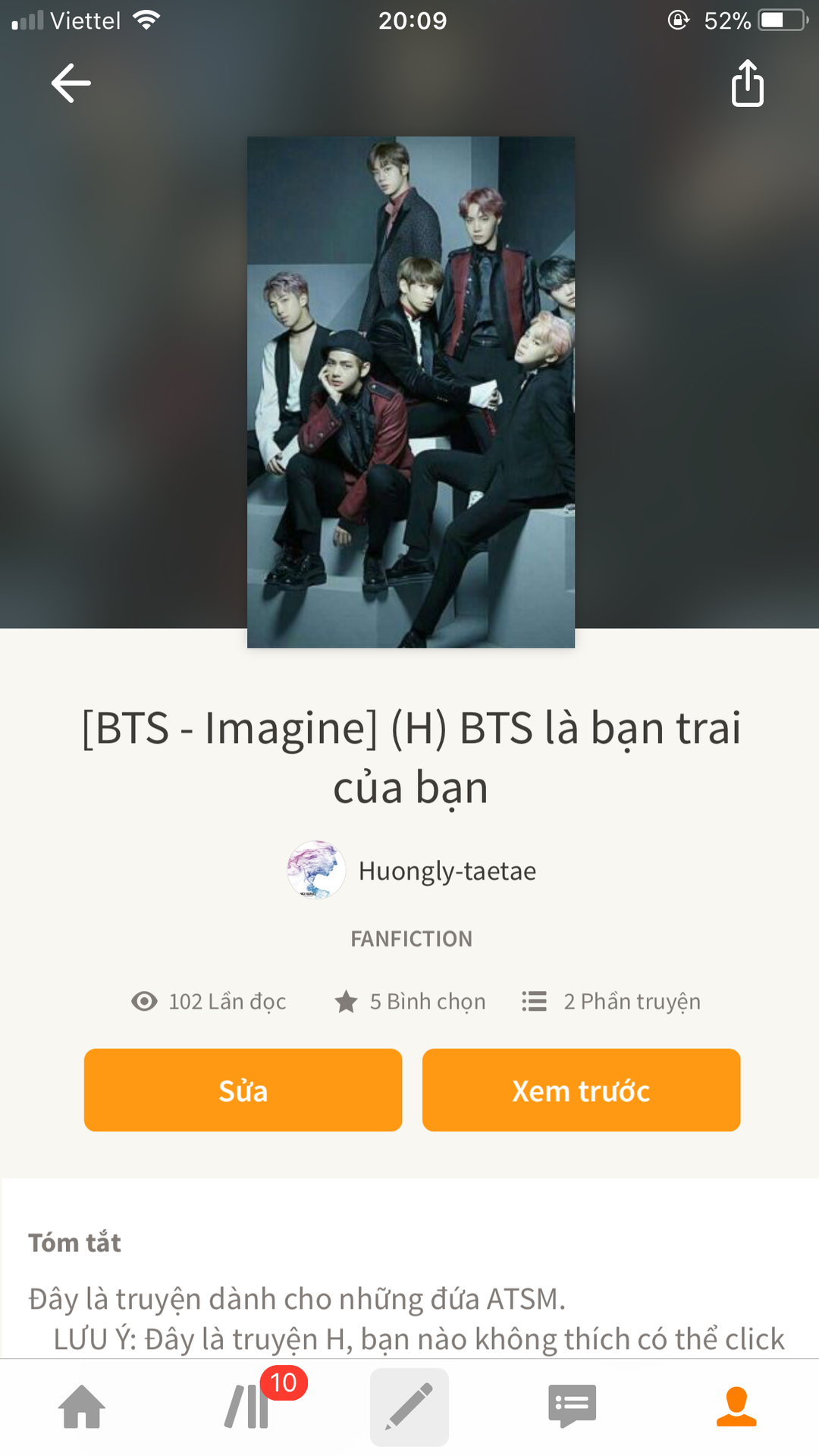Image resolution: width=819 pixels, height=1456 pixels.
Task: Switch to the Write pencil tab
Action: tap(409, 1406)
